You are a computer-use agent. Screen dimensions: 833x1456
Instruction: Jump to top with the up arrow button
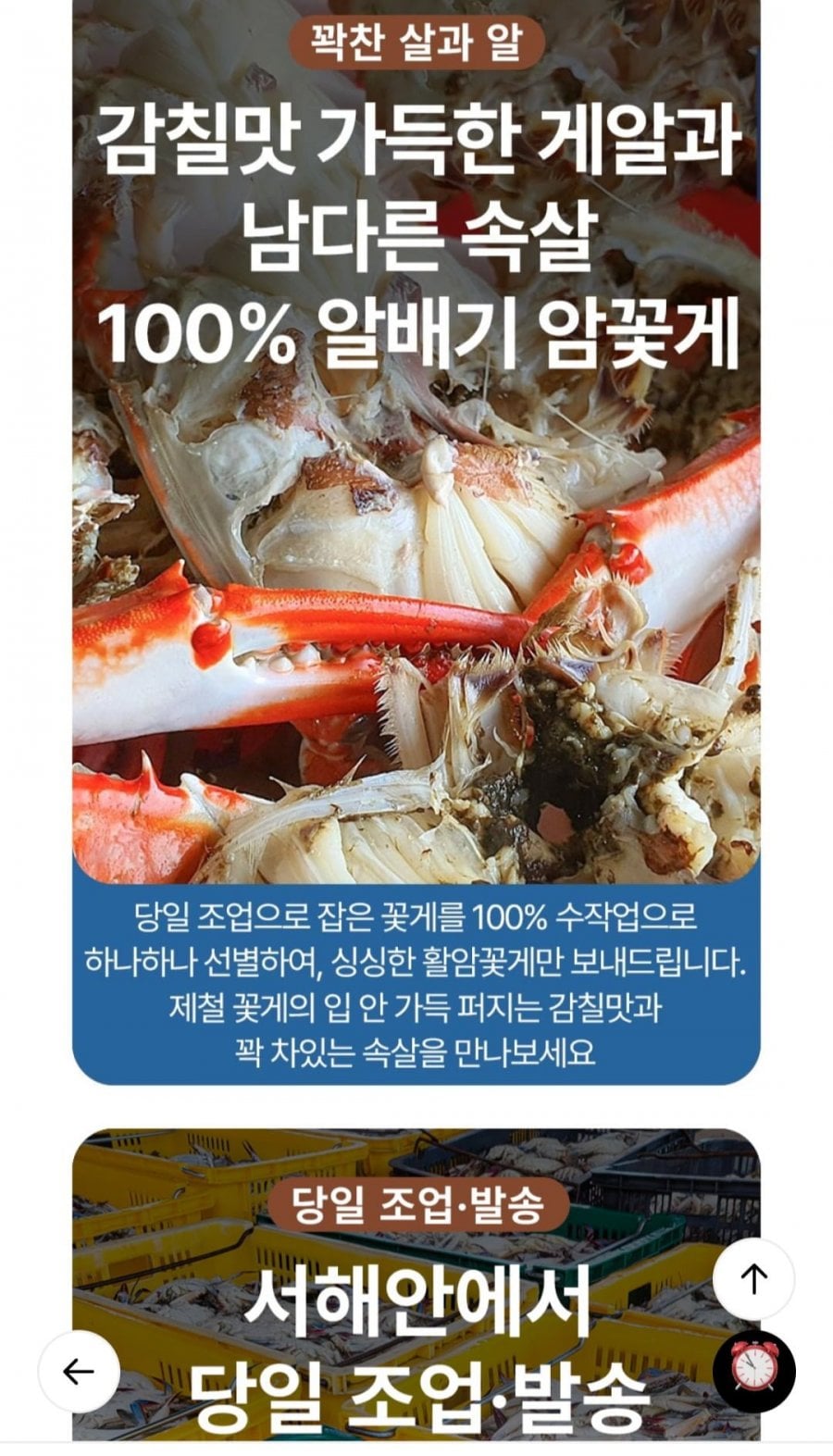click(x=753, y=1278)
